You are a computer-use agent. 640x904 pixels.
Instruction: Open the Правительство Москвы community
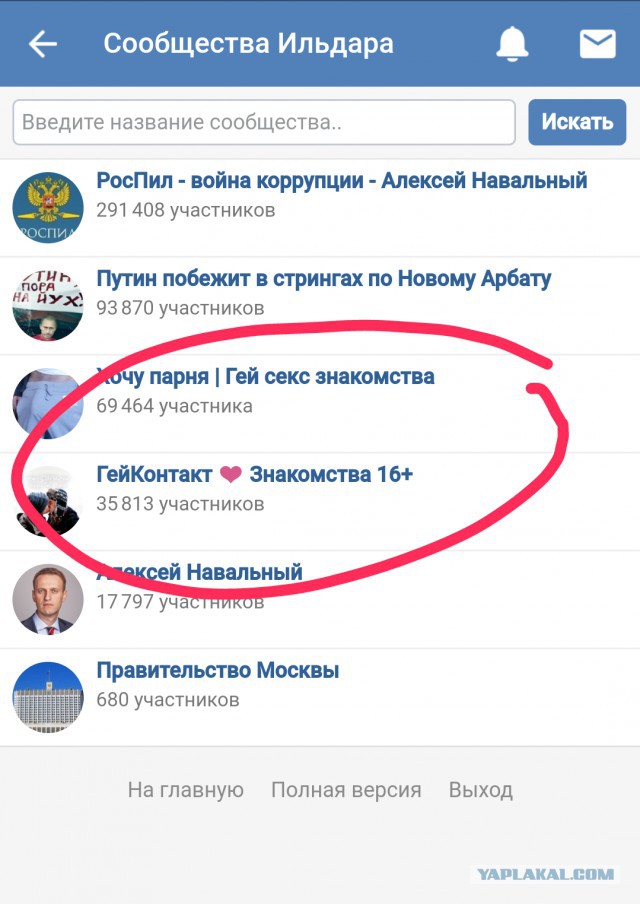tap(217, 671)
